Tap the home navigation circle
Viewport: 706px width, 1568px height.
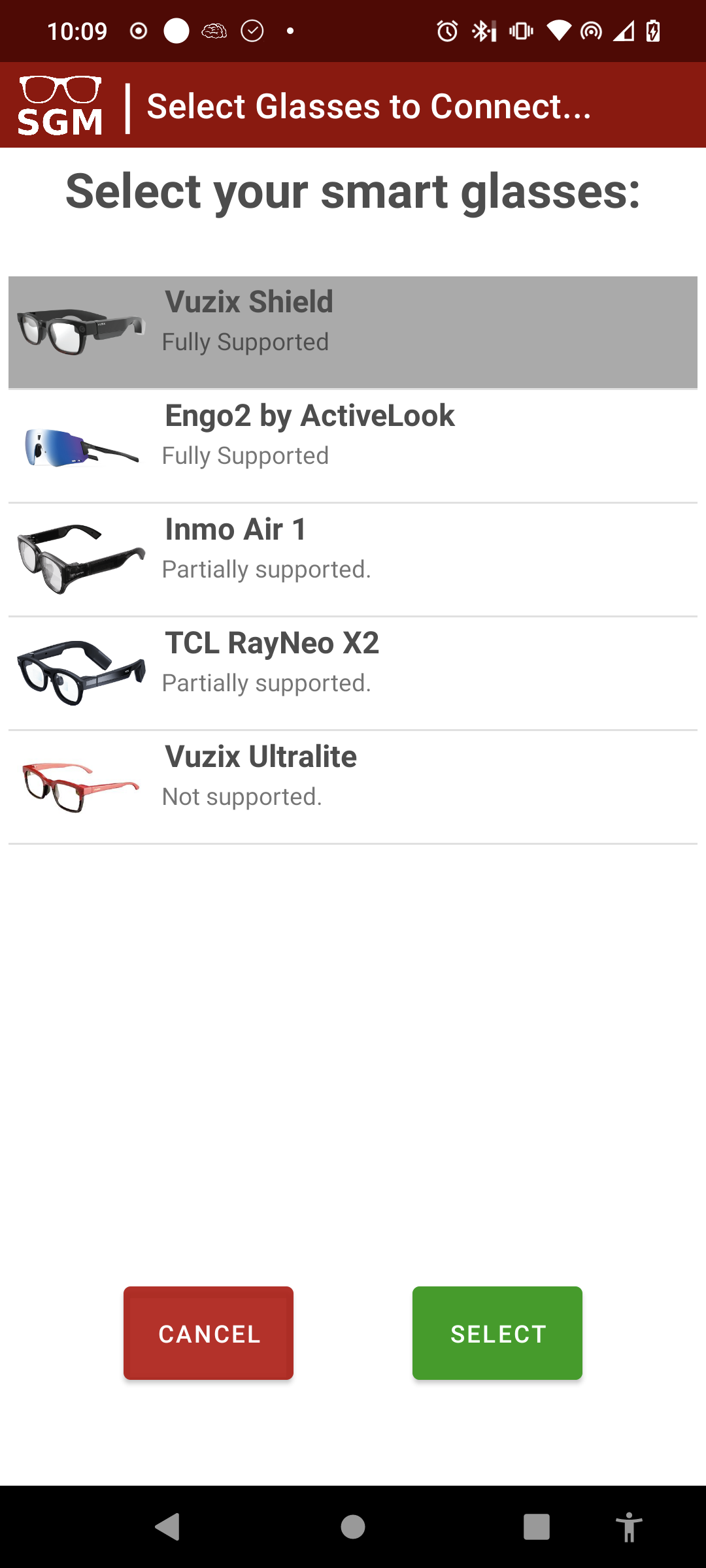click(352, 1527)
